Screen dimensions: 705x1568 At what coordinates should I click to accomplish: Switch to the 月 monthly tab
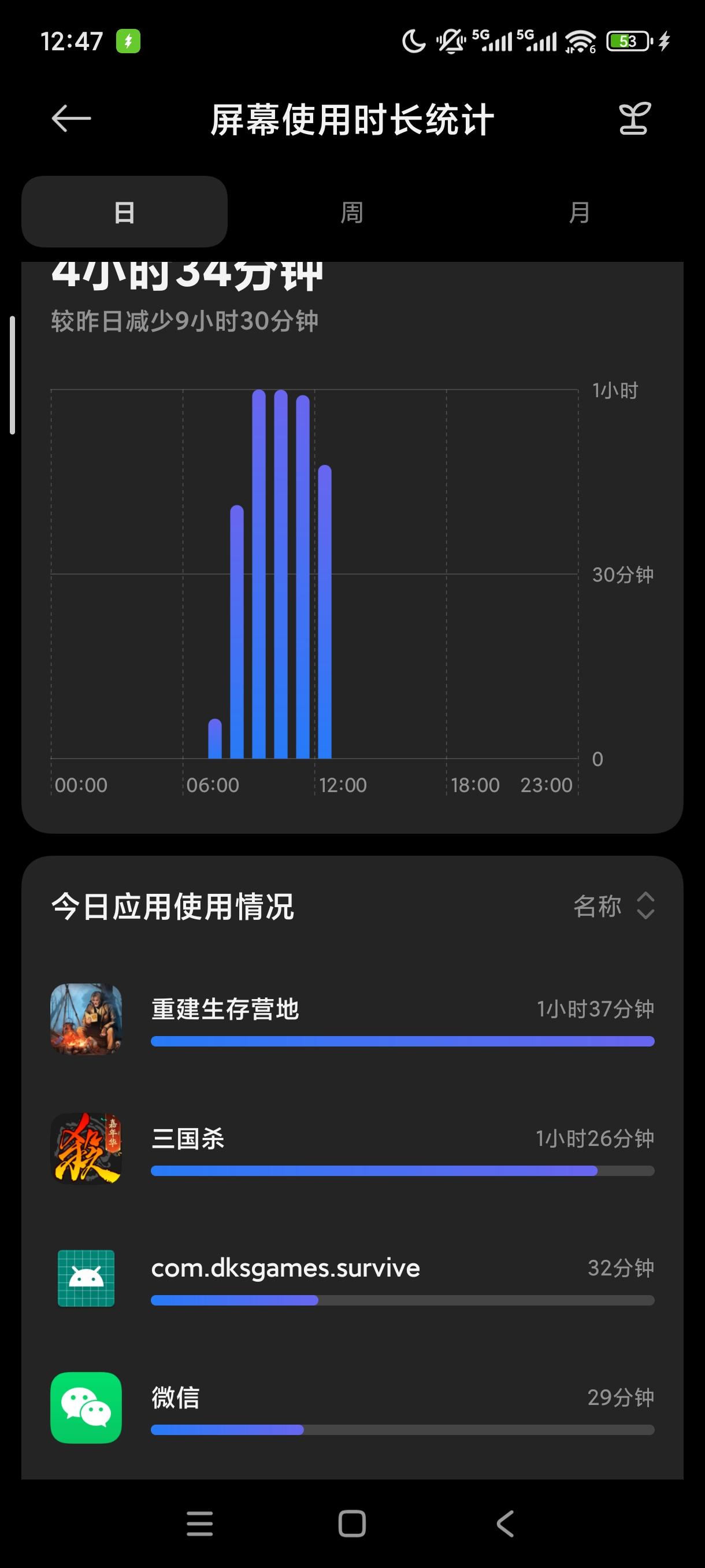pos(579,212)
